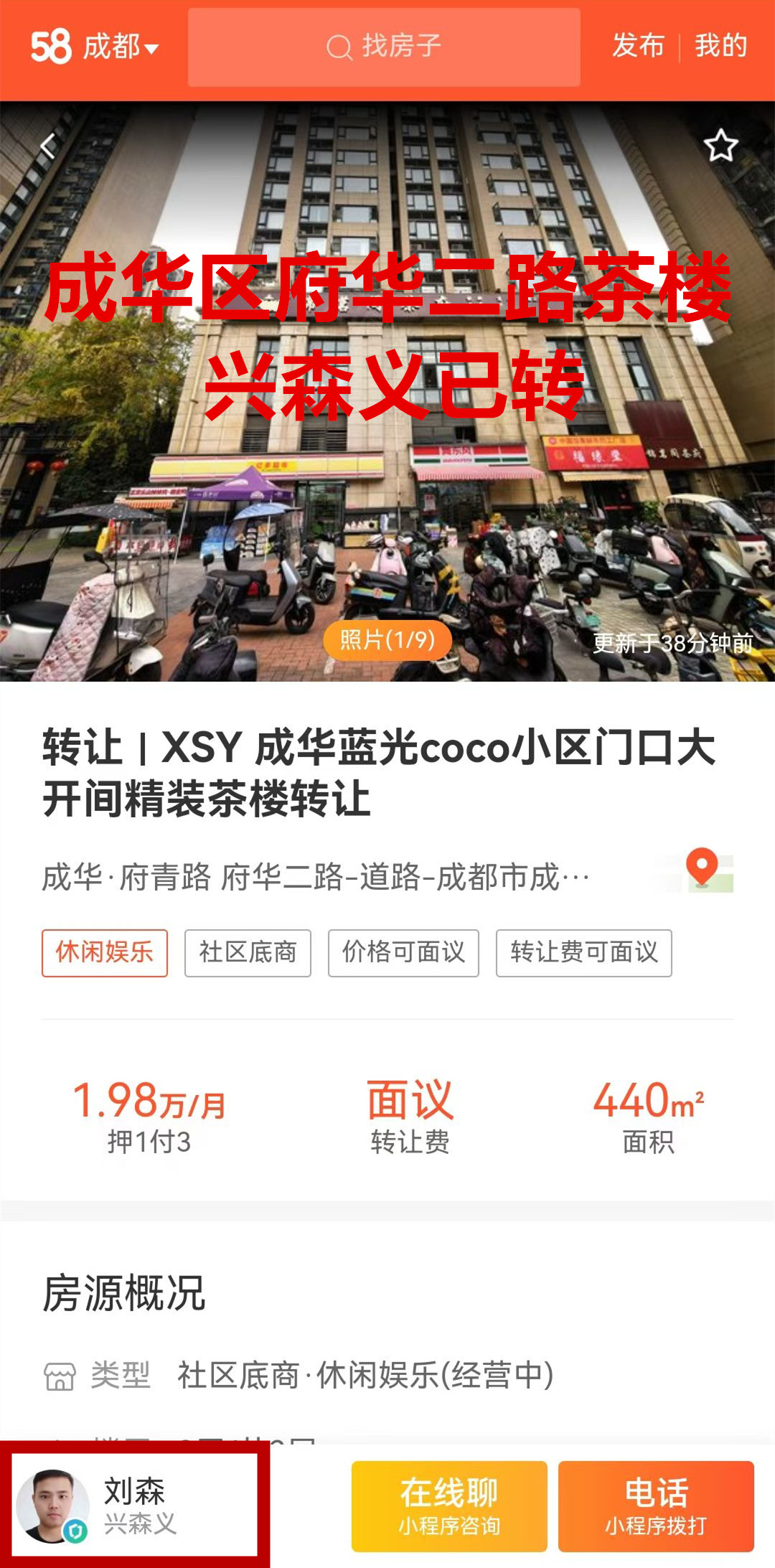Start 在线聊 chat with the agent
This screenshot has width=775, height=1568.
(449, 1506)
